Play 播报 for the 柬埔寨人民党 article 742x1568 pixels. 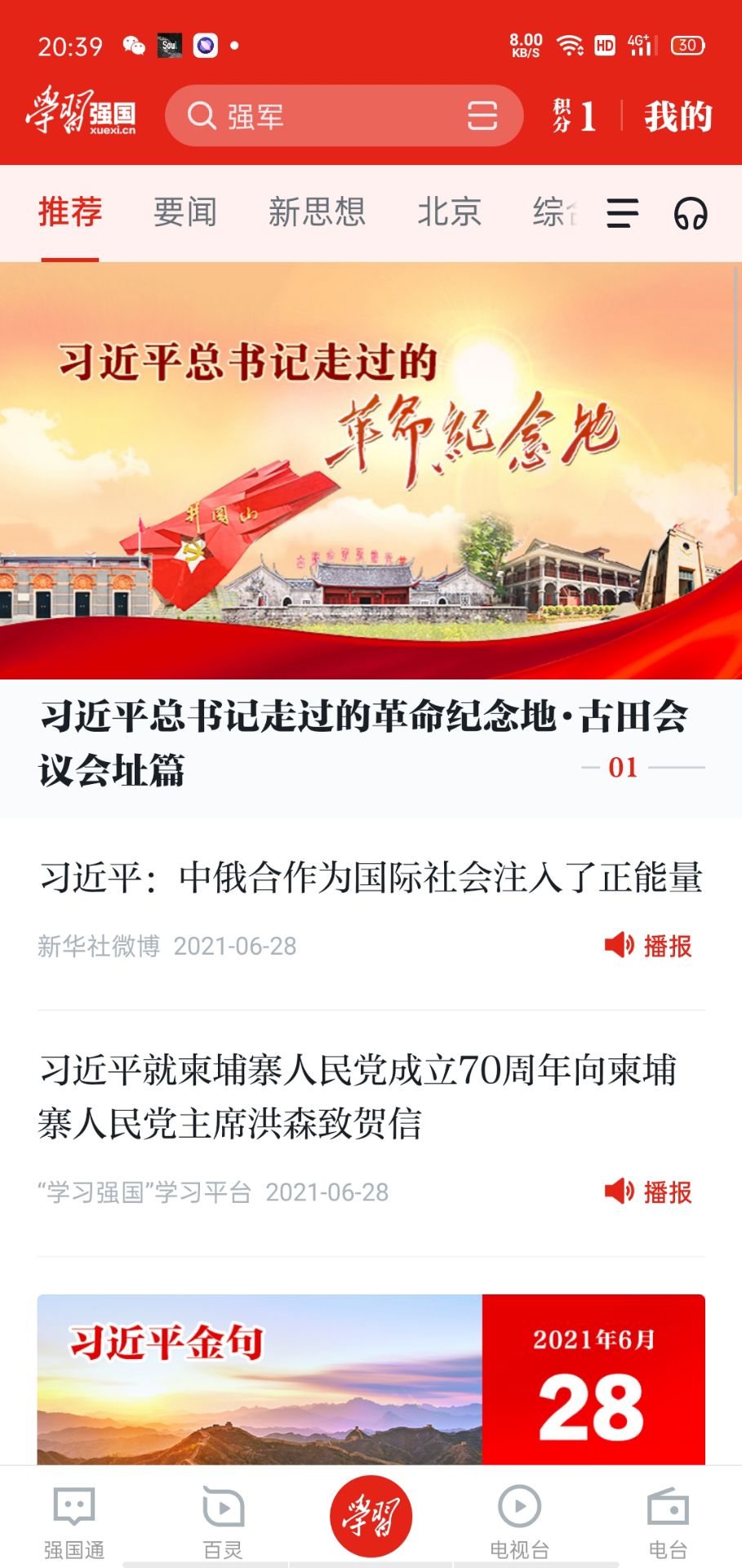click(649, 1192)
